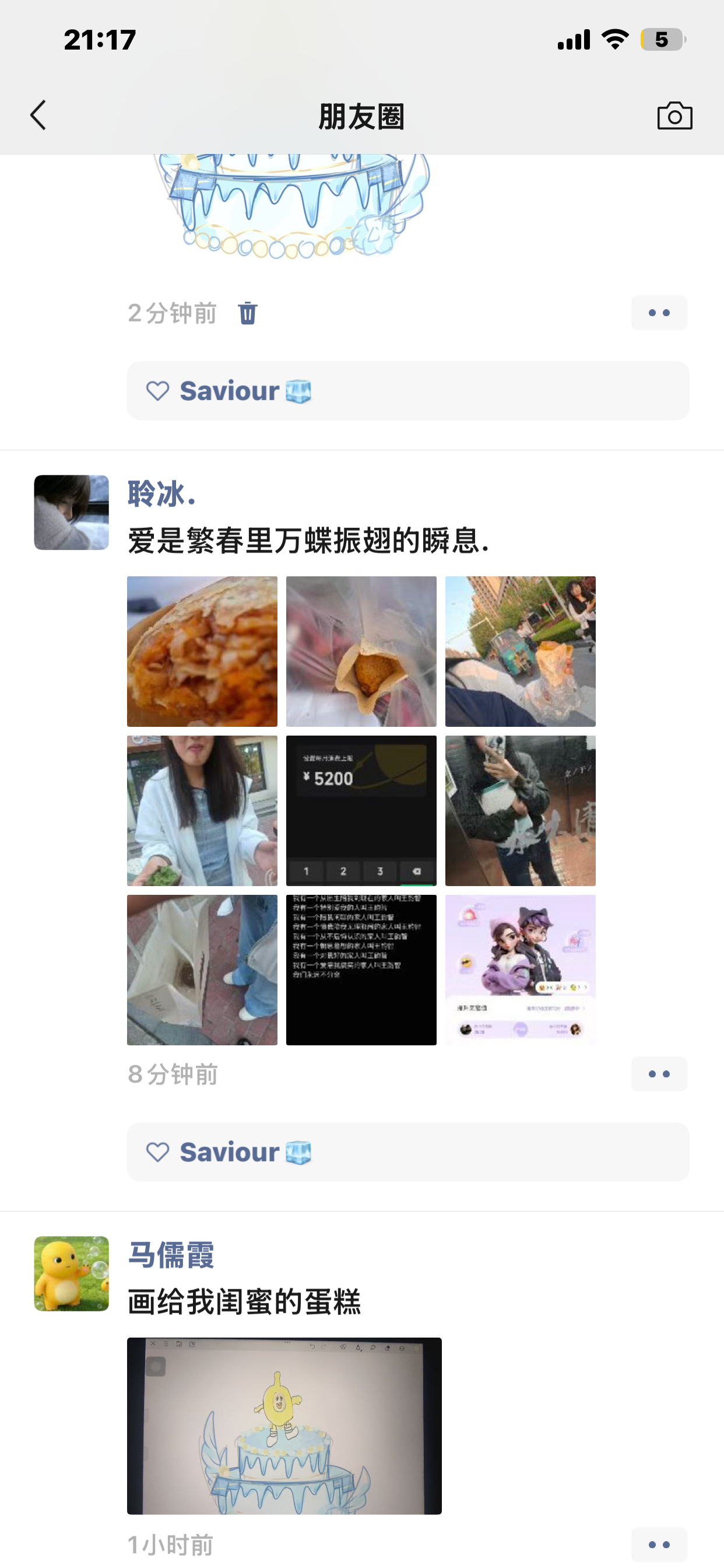View 聆冰.'s mirror selfie photo
724x1568 pixels.
[x=520, y=811]
